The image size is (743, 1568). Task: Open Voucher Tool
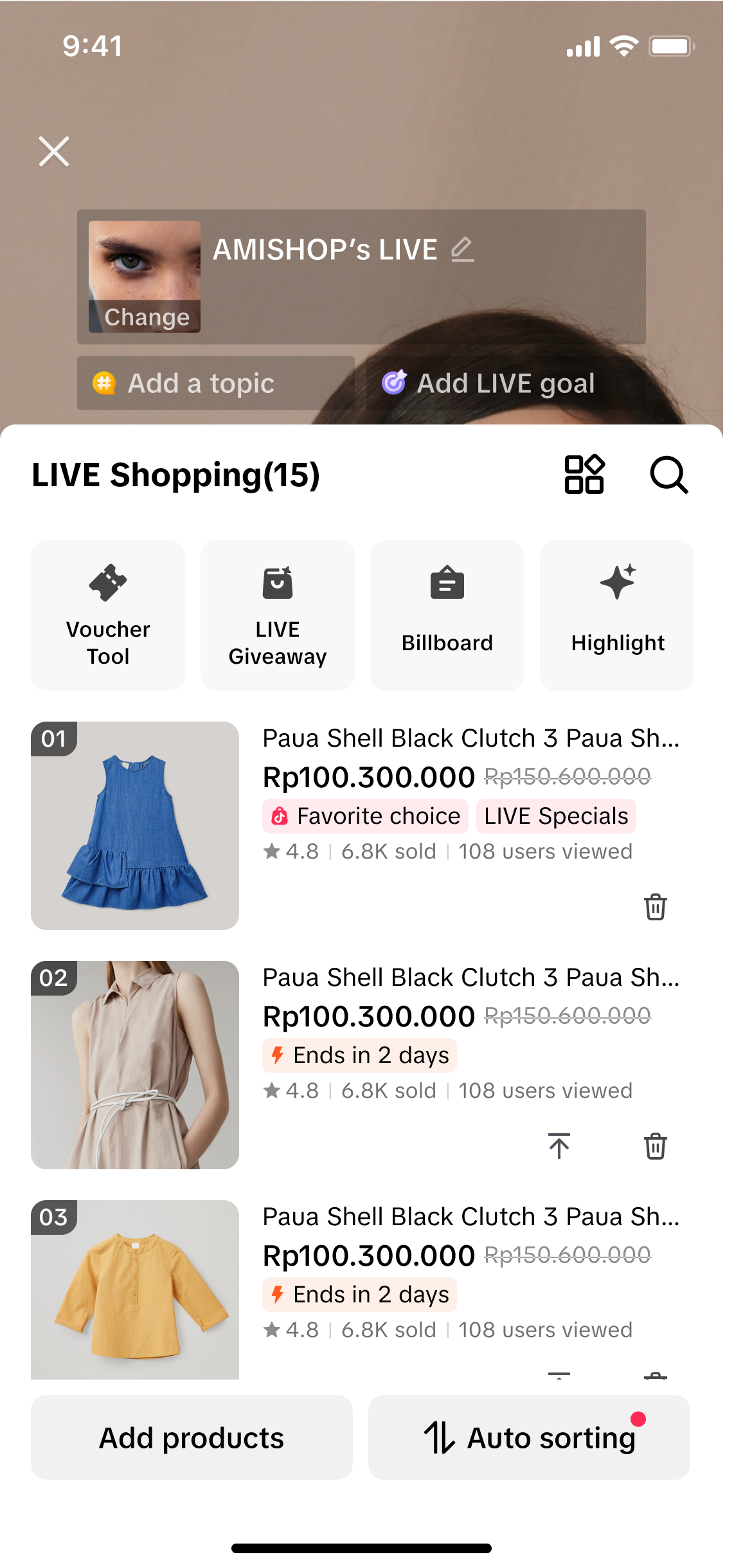[x=108, y=615]
